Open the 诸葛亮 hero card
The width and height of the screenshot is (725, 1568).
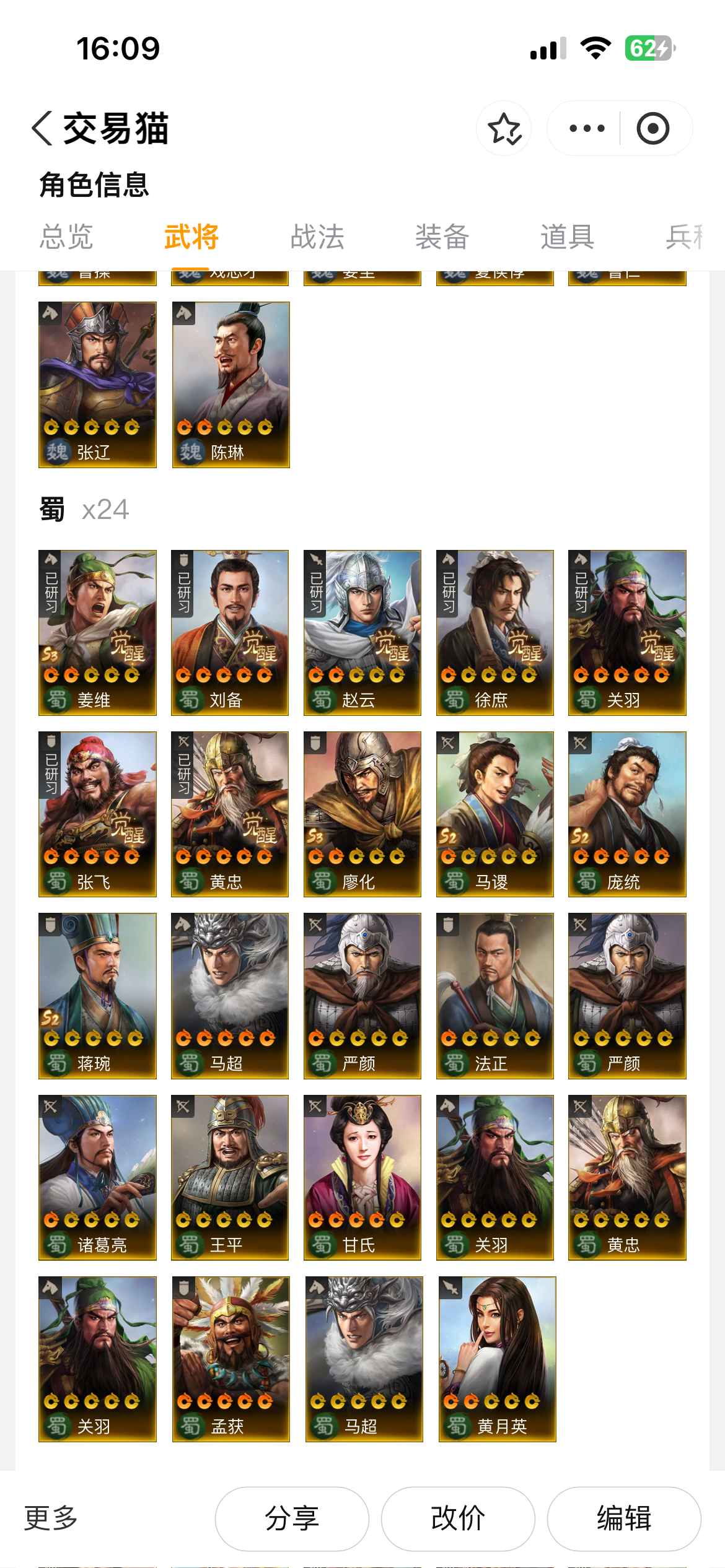pos(97,1177)
